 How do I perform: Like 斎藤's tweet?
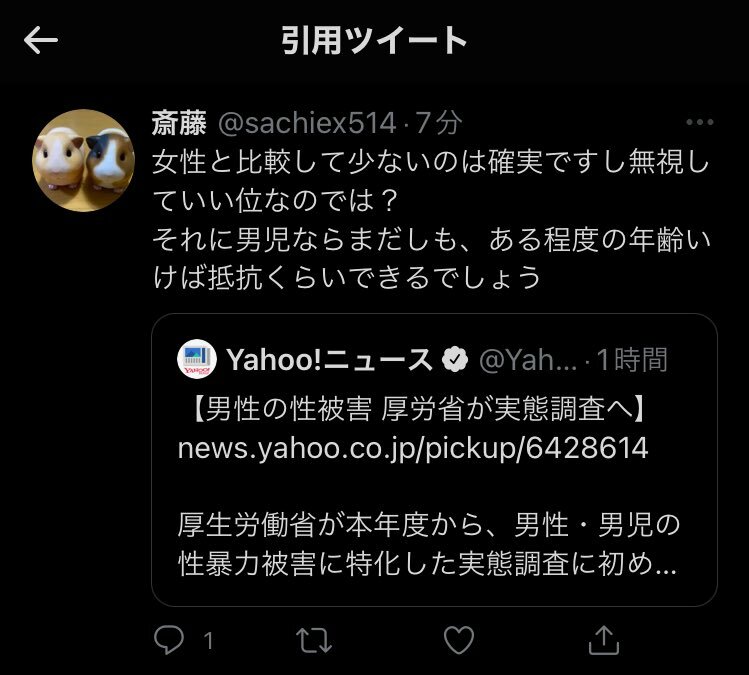458,640
